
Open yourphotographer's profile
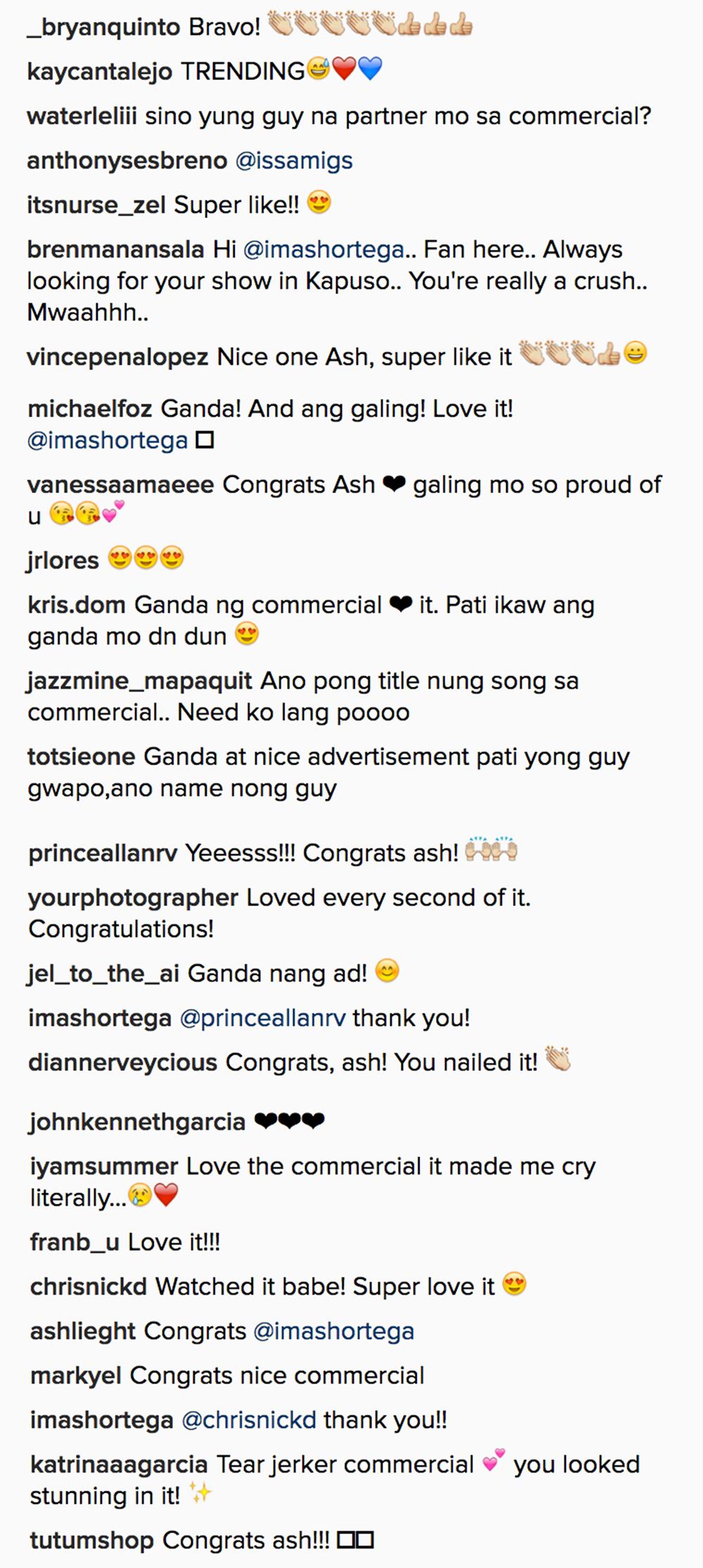coord(133,898)
